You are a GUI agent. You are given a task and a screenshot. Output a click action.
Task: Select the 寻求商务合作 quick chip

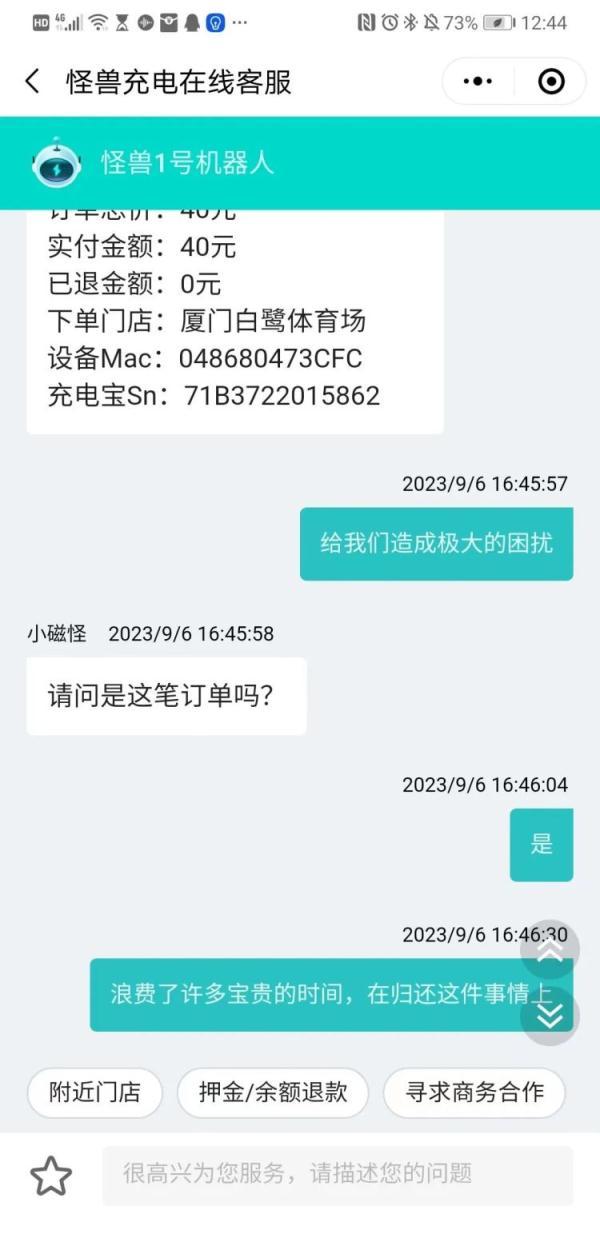[x=474, y=1092]
